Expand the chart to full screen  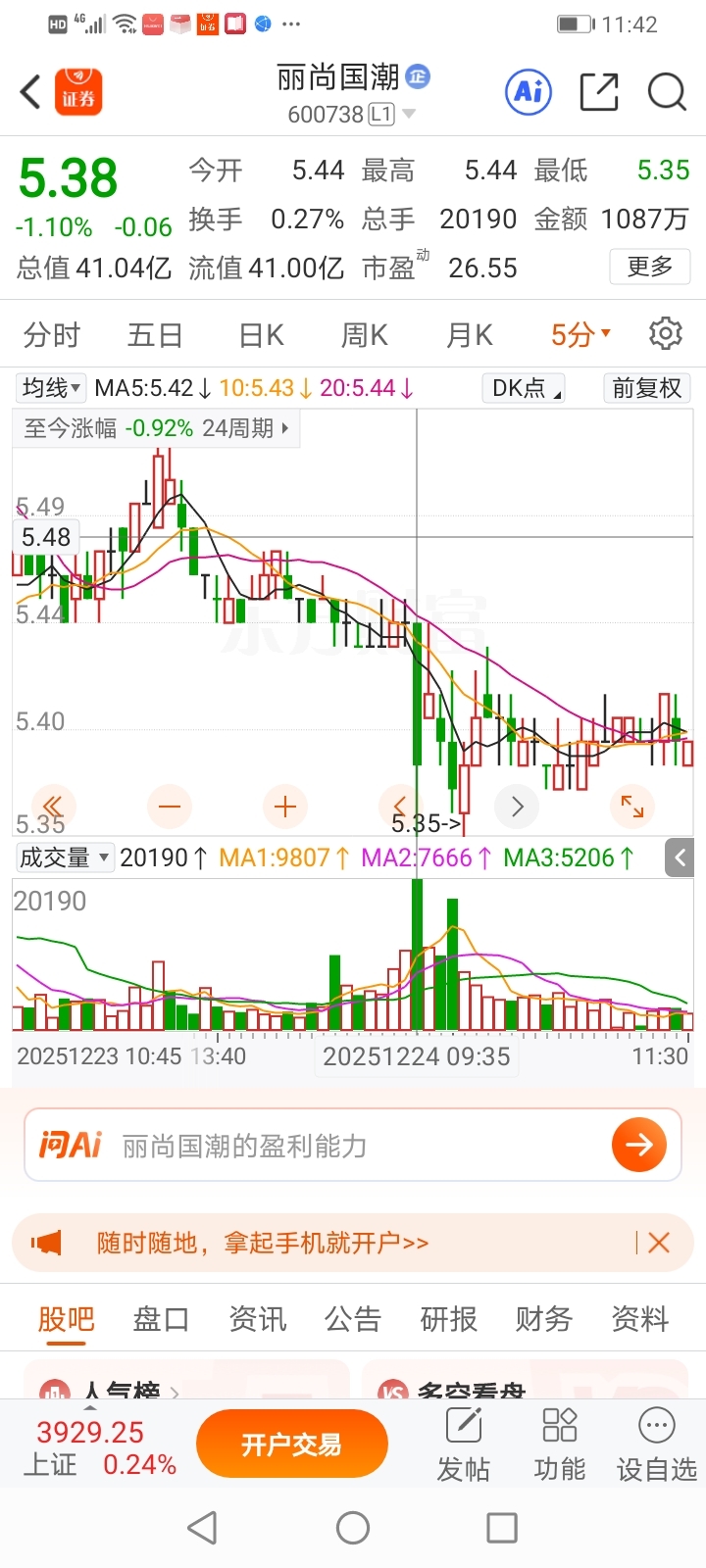(632, 807)
